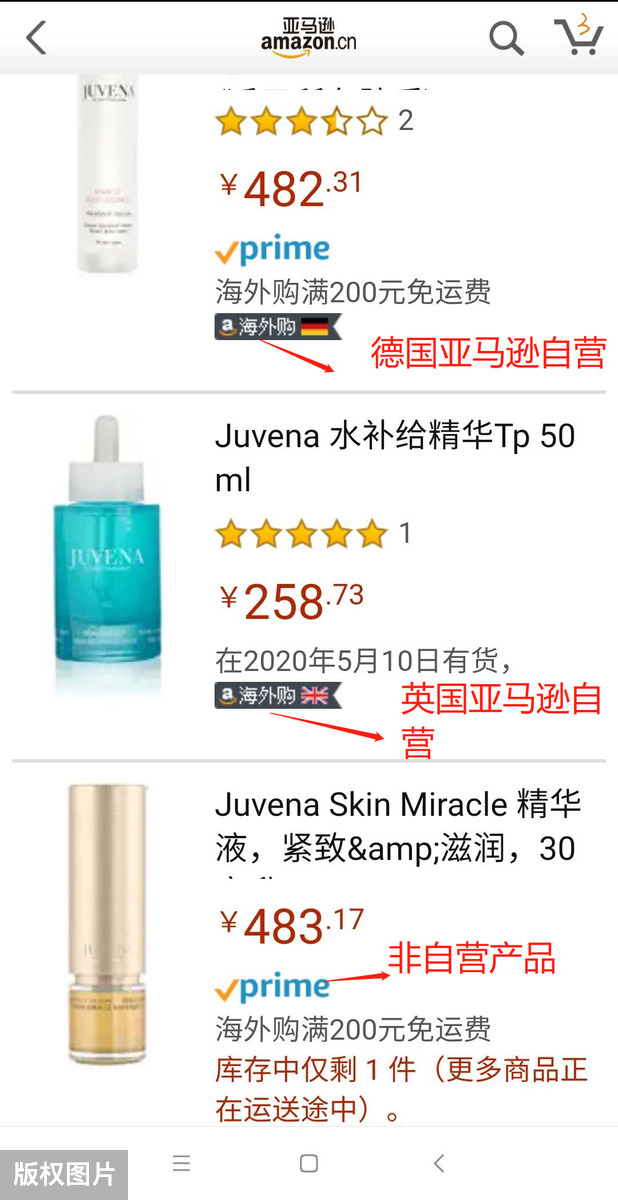The height and width of the screenshot is (1200, 618).
Task: Open the search magnifier icon
Action: [505, 39]
